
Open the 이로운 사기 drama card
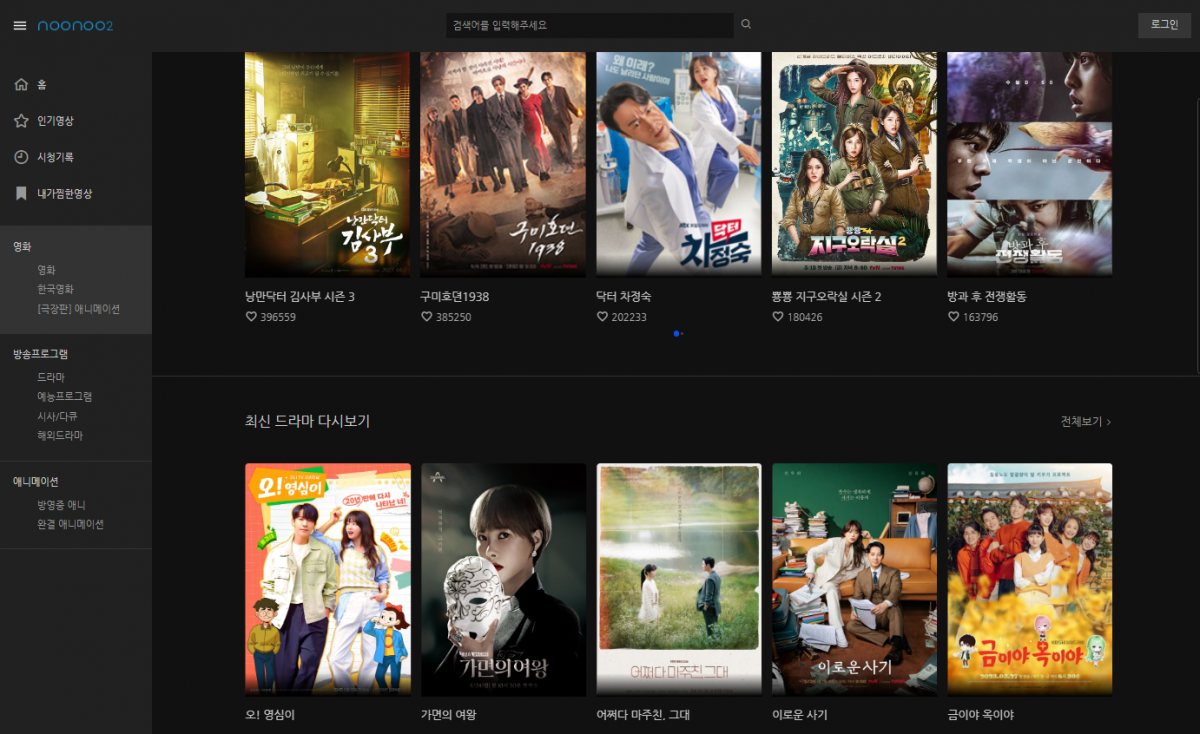(x=854, y=580)
